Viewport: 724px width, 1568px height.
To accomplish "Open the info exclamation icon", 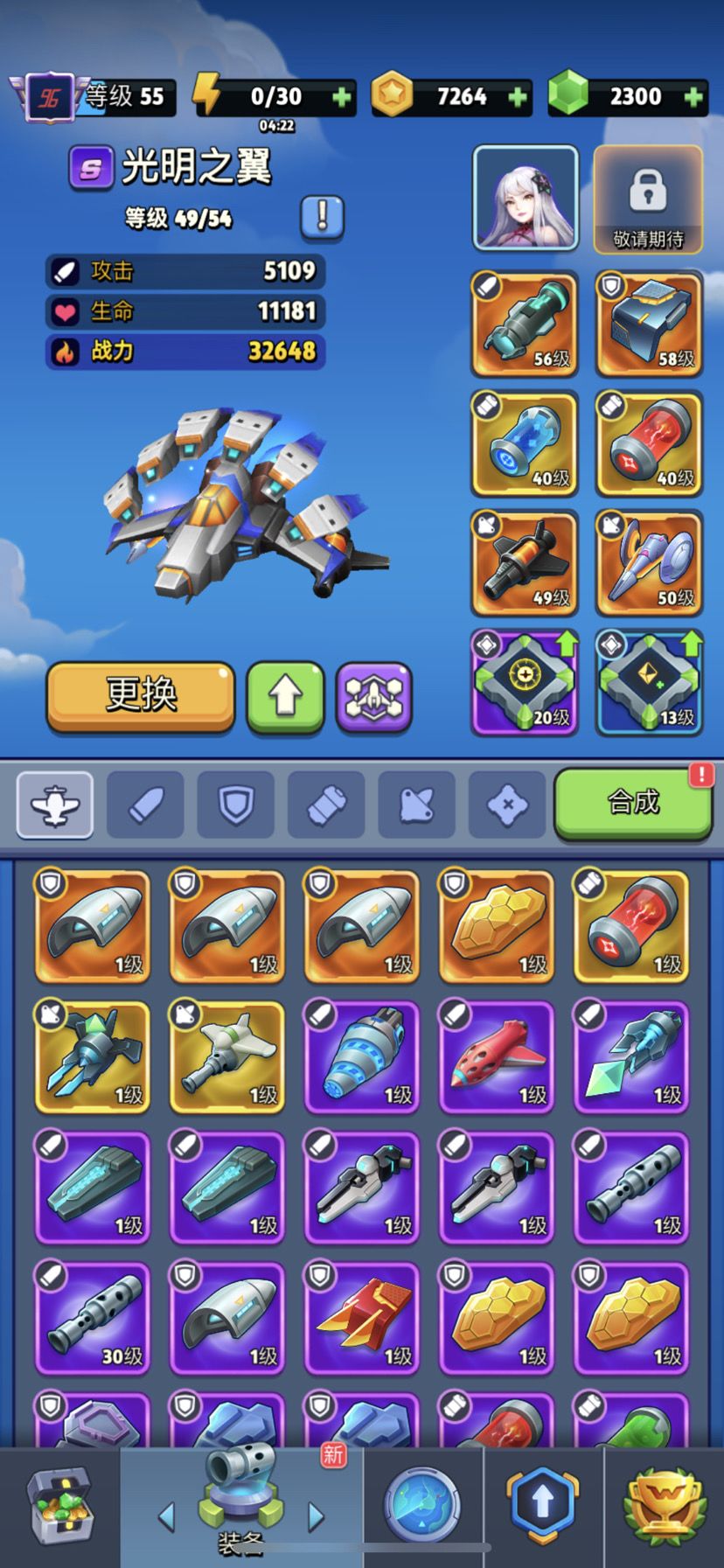I will 322,217.
